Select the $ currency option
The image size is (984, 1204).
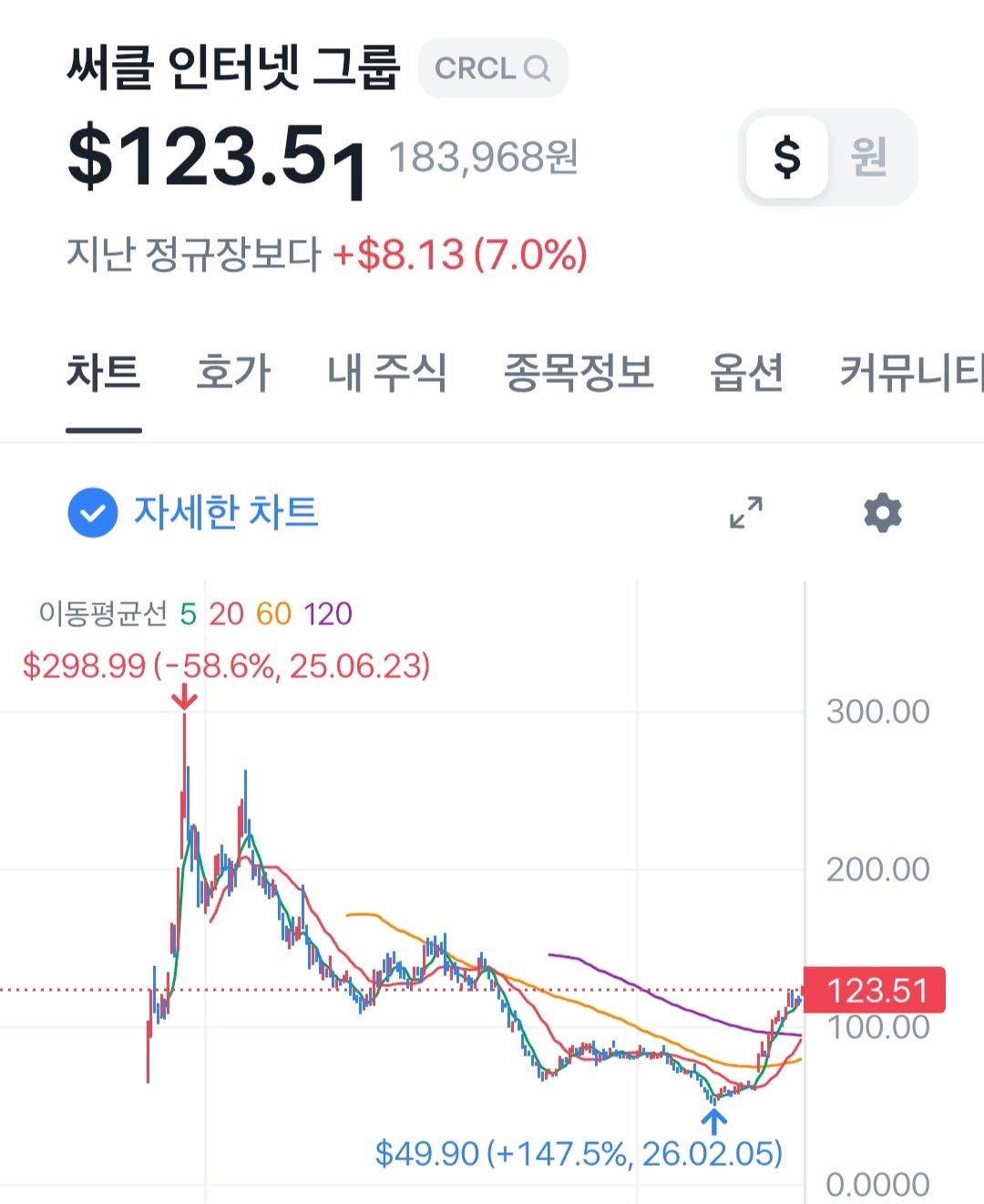pos(787,157)
